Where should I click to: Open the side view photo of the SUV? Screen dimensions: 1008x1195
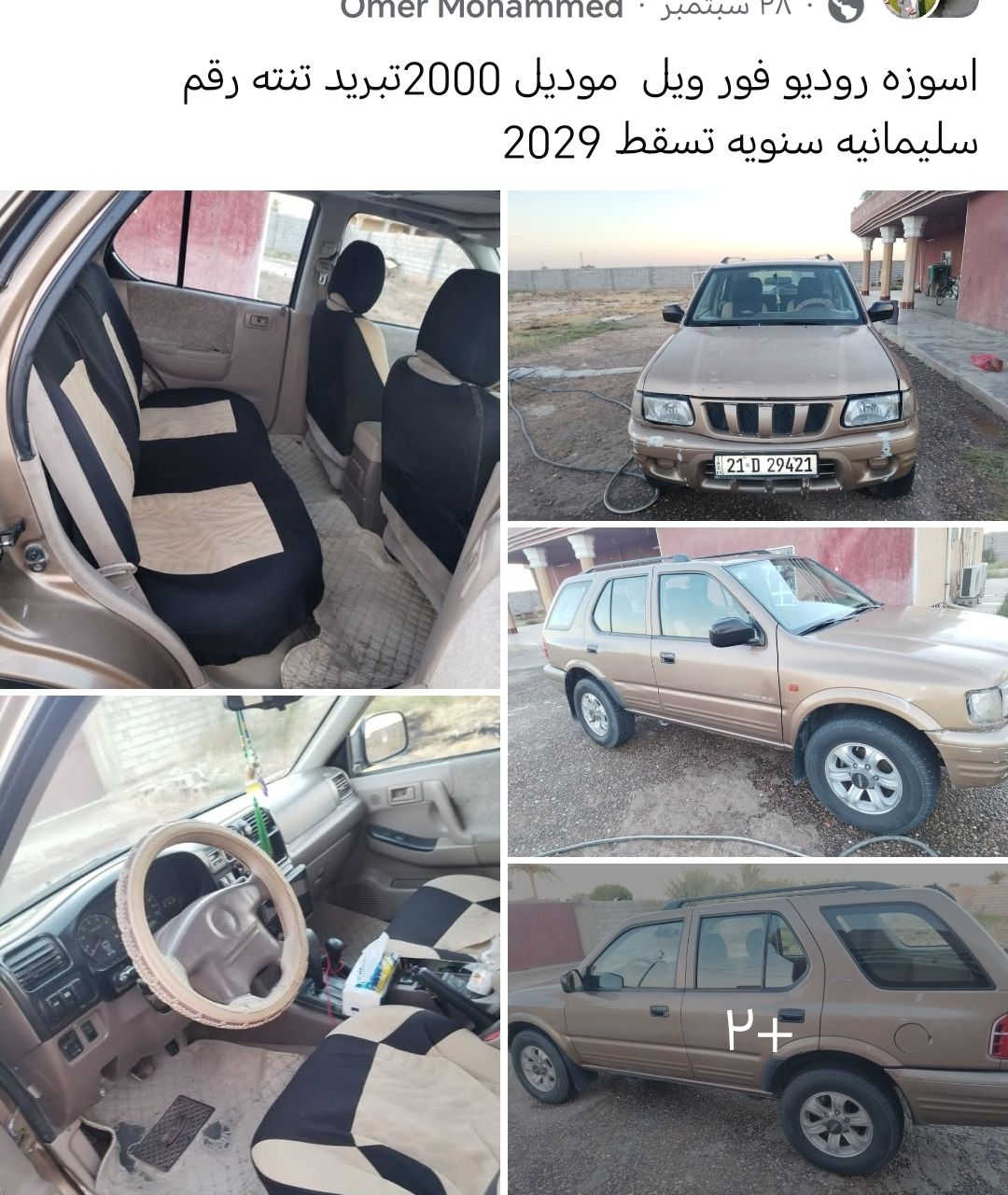click(757, 692)
